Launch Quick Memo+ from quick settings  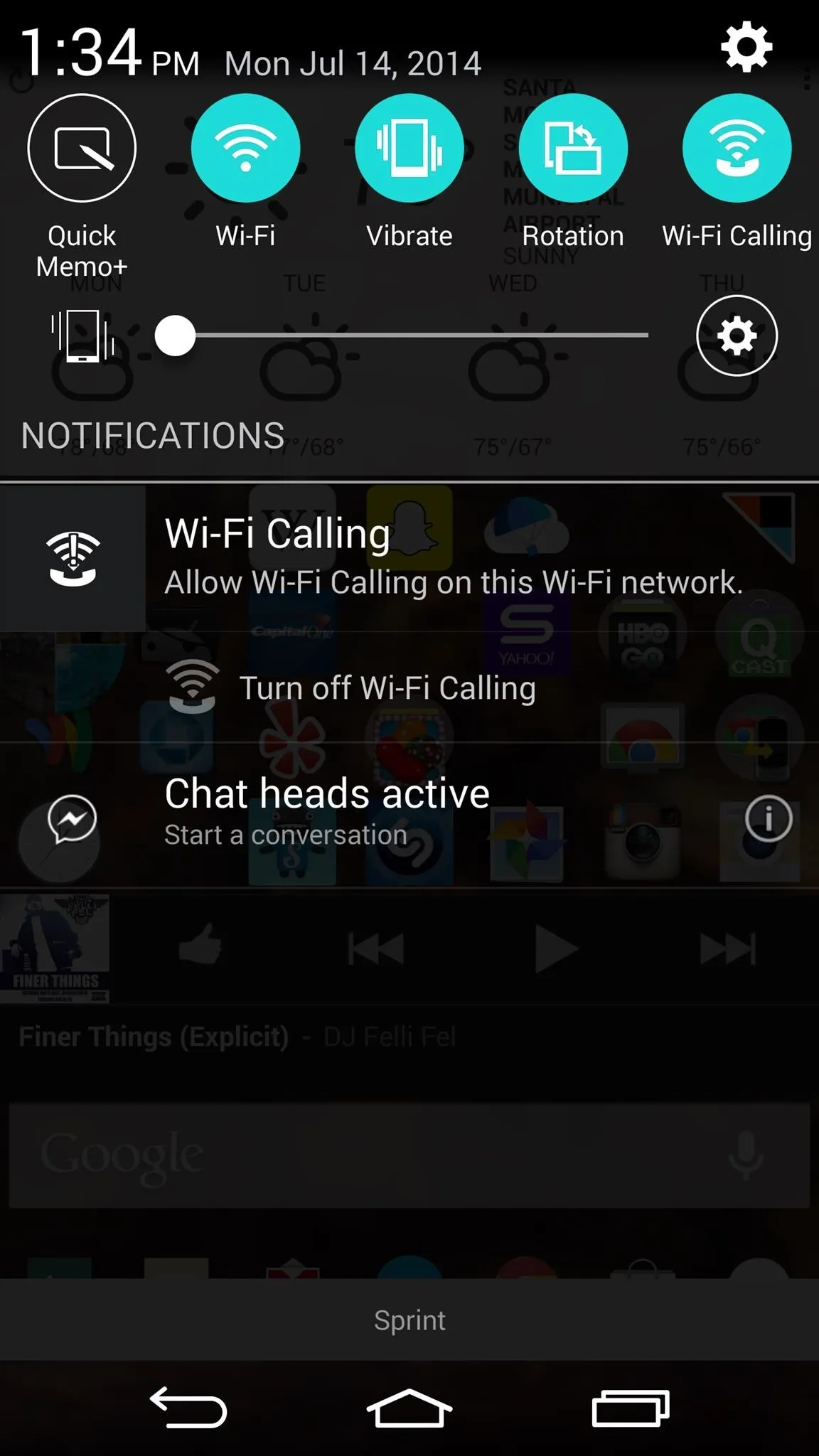(82, 148)
